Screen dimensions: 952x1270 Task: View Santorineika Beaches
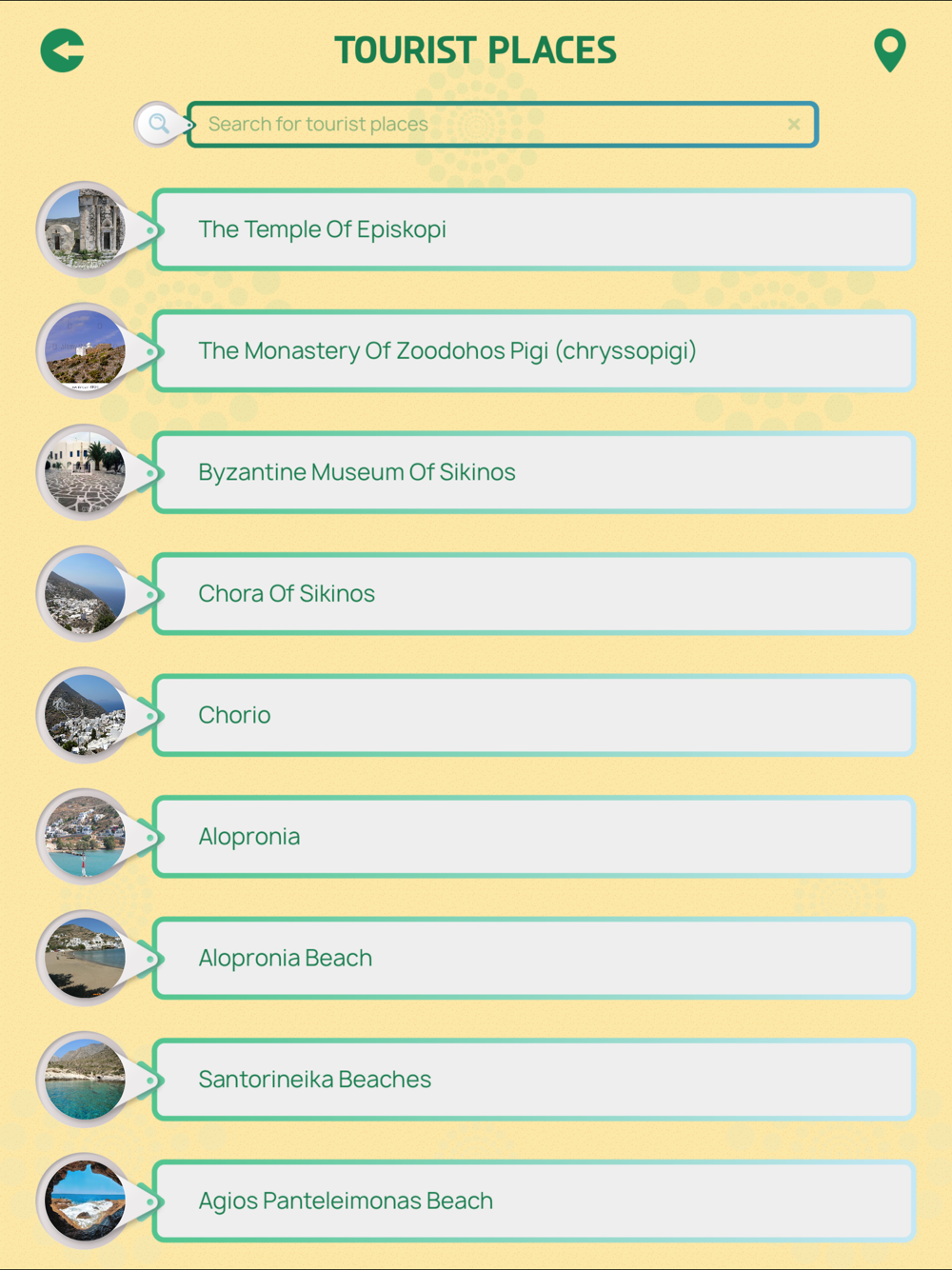tap(533, 1080)
